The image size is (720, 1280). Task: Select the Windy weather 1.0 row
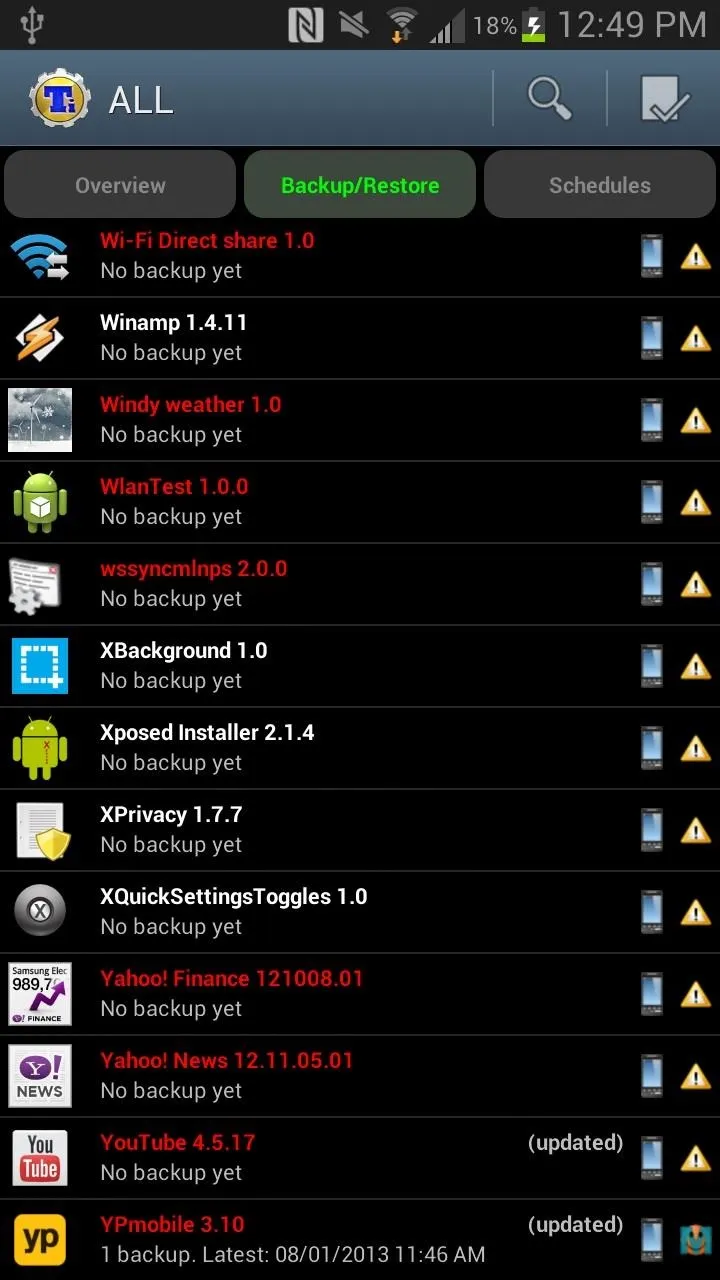click(x=360, y=420)
